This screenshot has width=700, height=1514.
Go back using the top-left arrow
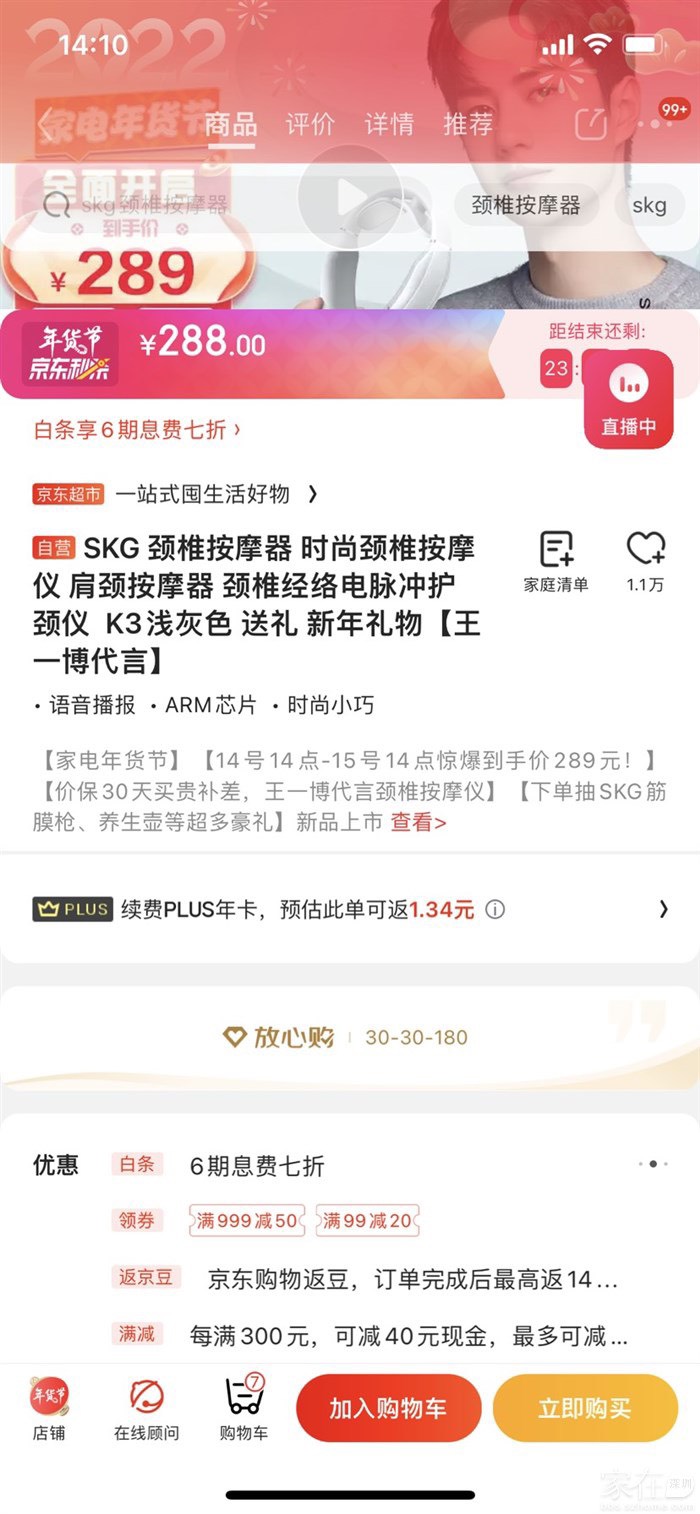click(x=46, y=125)
